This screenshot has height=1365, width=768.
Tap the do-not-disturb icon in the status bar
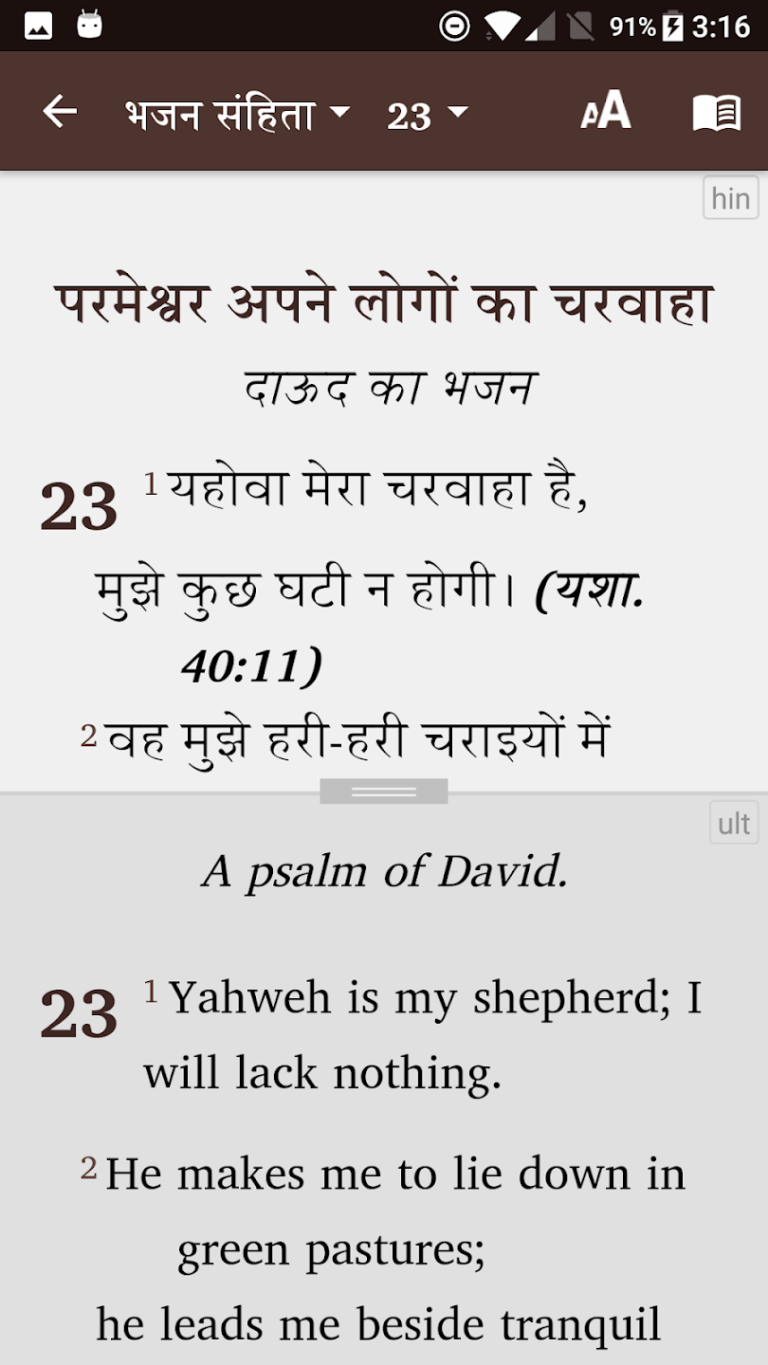pyautogui.click(x=455, y=25)
